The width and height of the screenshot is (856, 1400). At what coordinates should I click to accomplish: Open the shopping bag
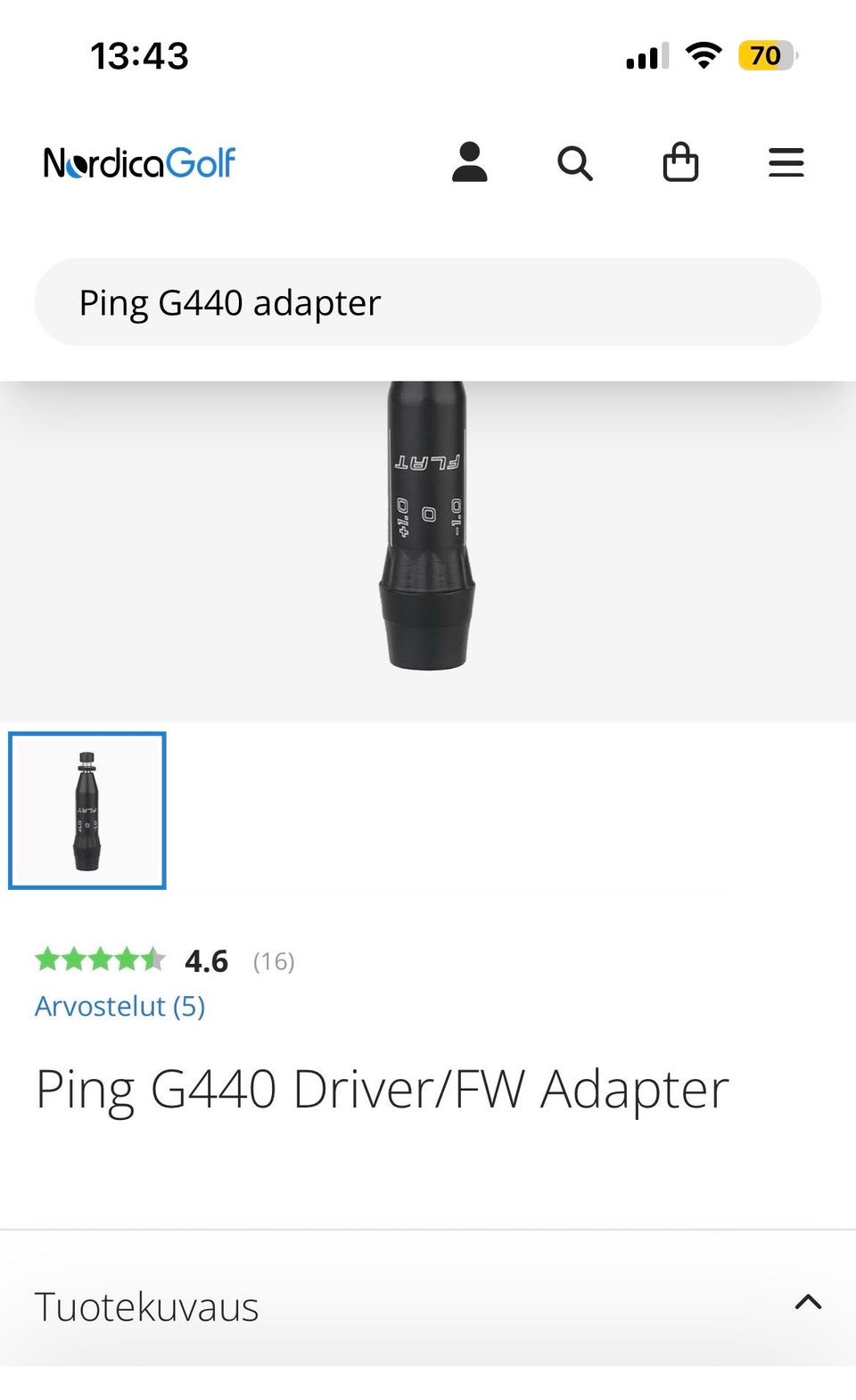point(680,163)
